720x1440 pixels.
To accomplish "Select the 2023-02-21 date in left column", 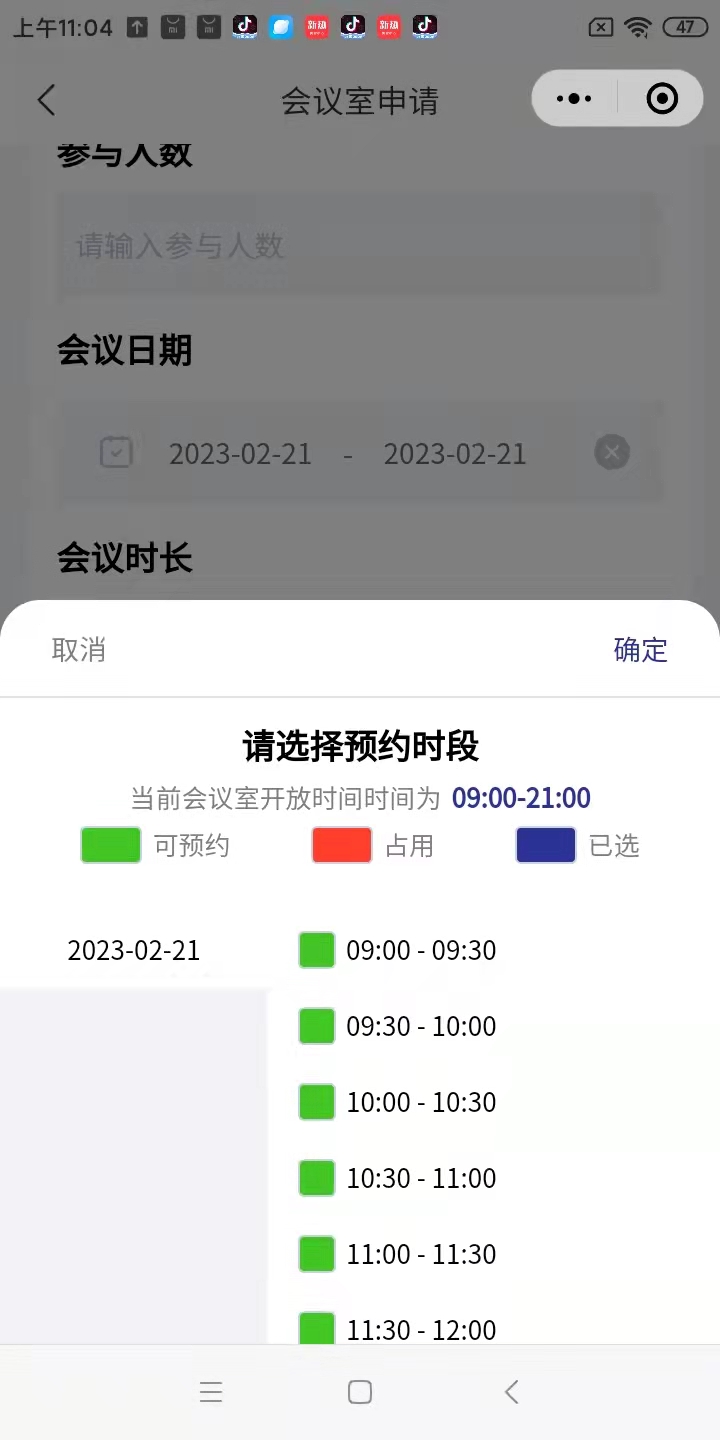I will coord(133,950).
